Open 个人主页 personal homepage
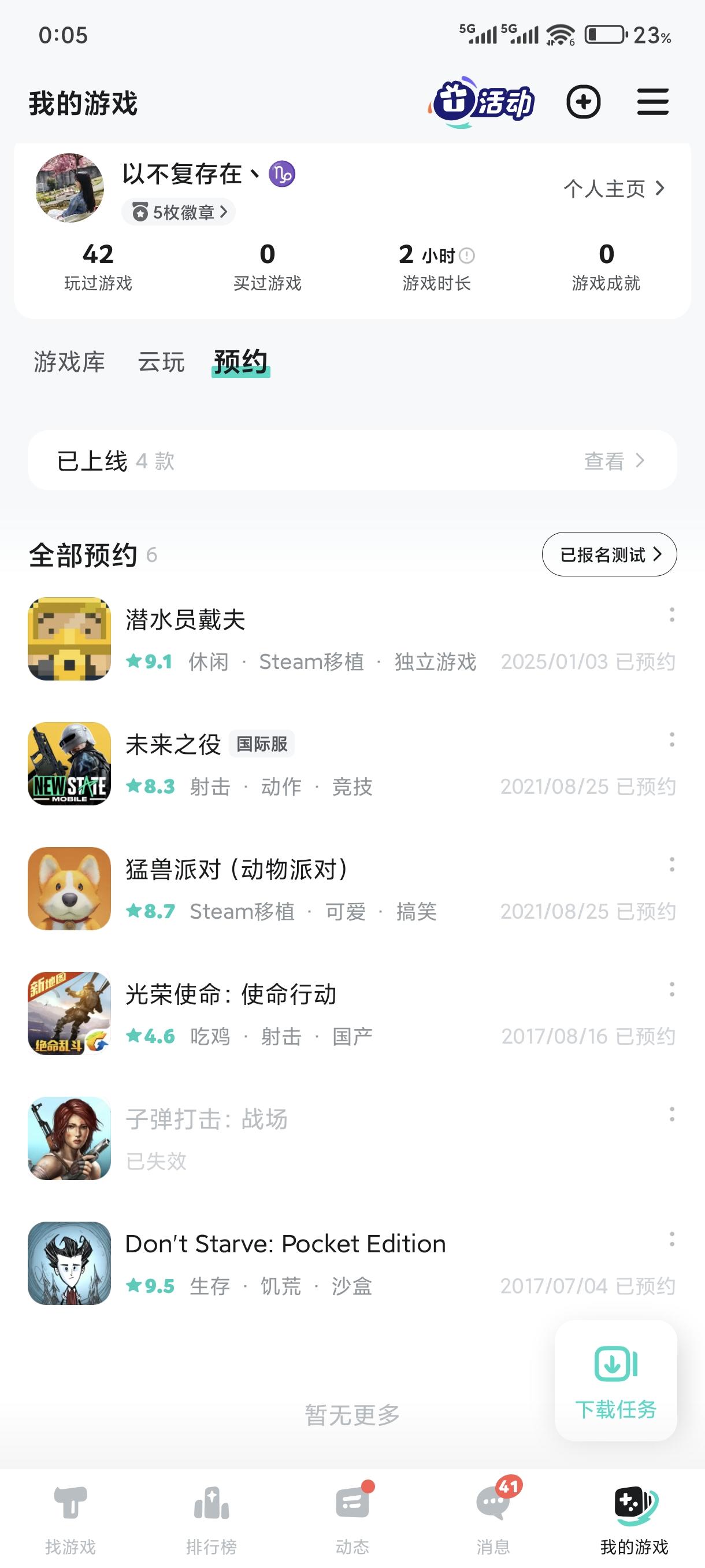705x1568 pixels. click(x=613, y=188)
